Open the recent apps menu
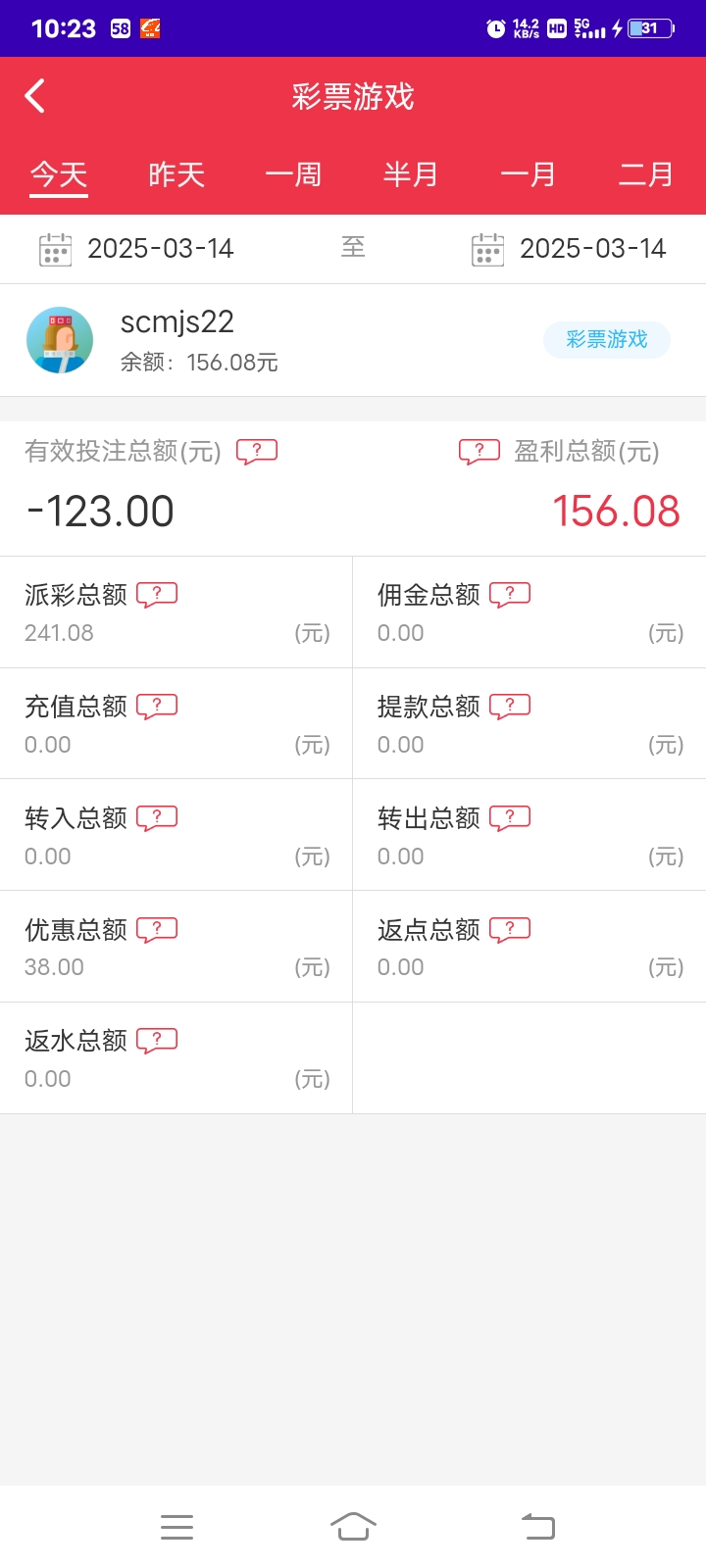The image size is (706, 1568). [x=176, y=1526]
